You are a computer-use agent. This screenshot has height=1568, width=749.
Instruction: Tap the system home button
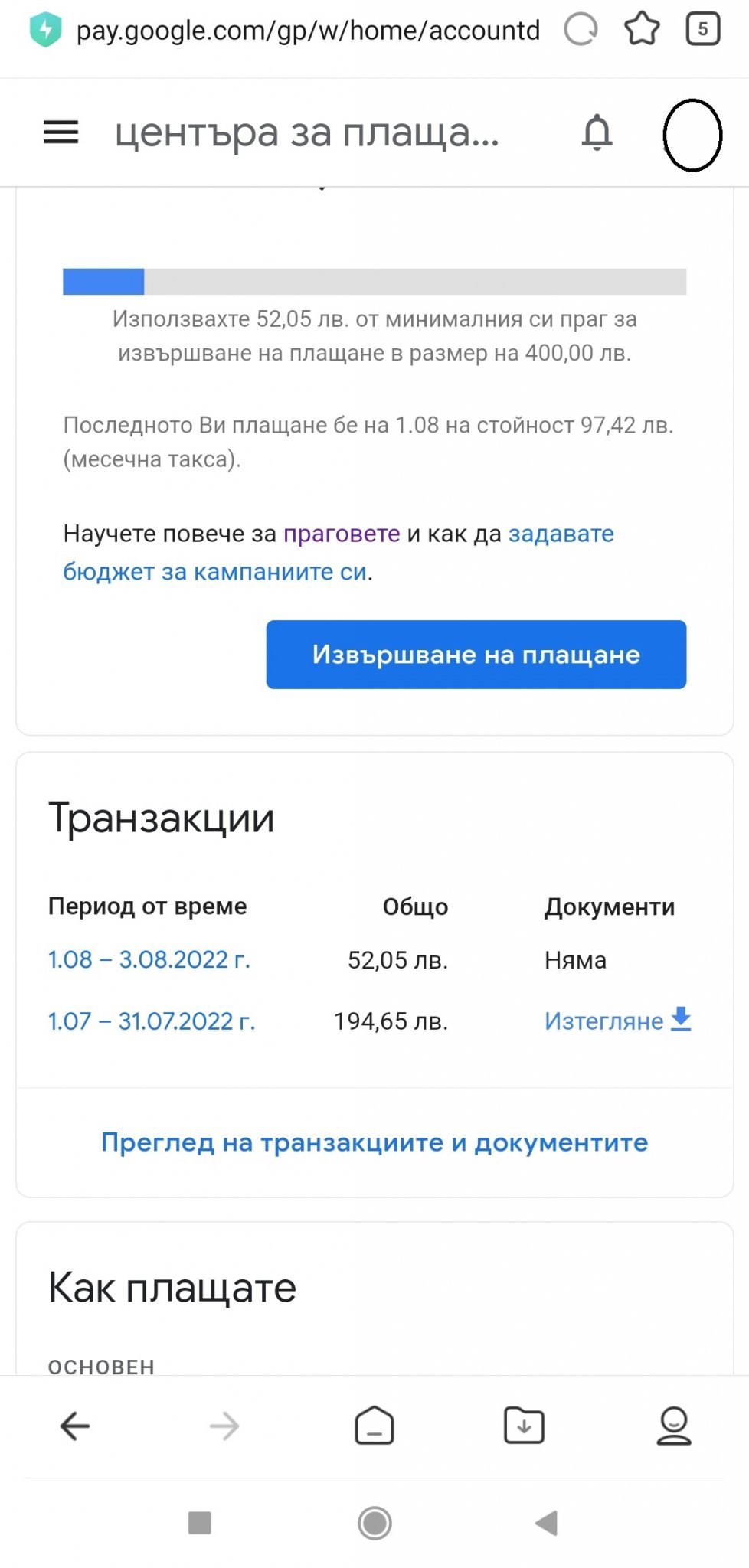click(374, 1523)
